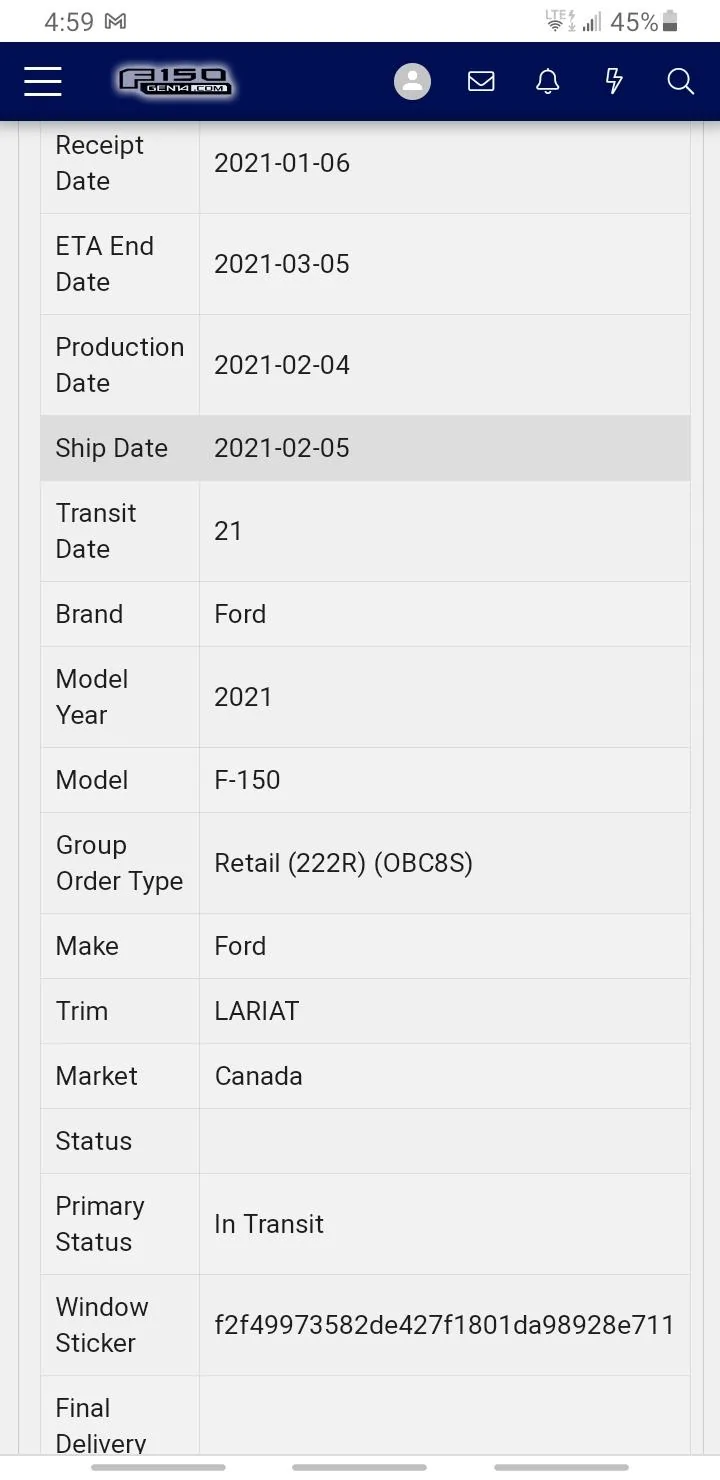Tap the Transit Date value of 21

pos(228,531)
